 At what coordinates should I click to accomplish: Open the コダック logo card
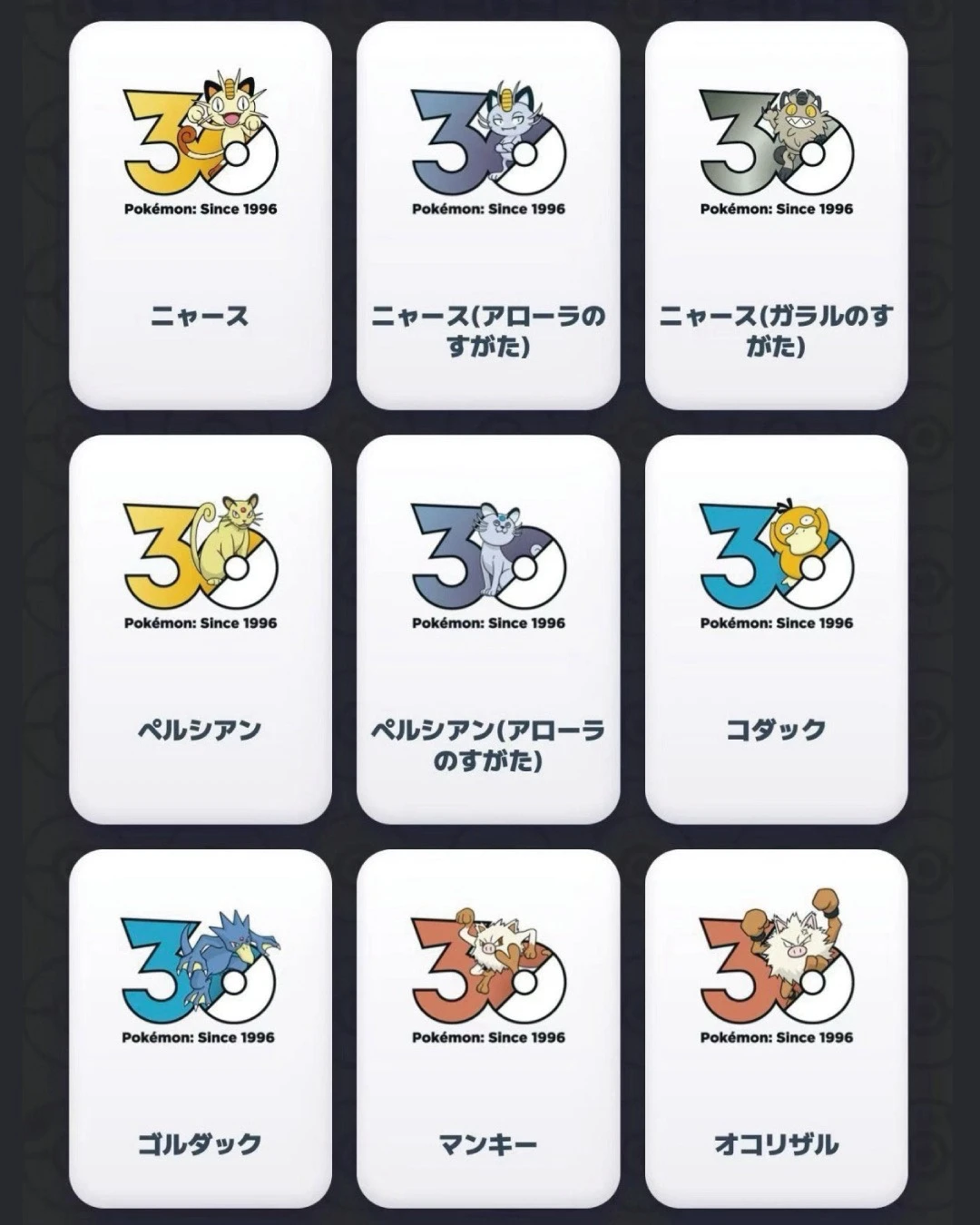click(777, 629)
